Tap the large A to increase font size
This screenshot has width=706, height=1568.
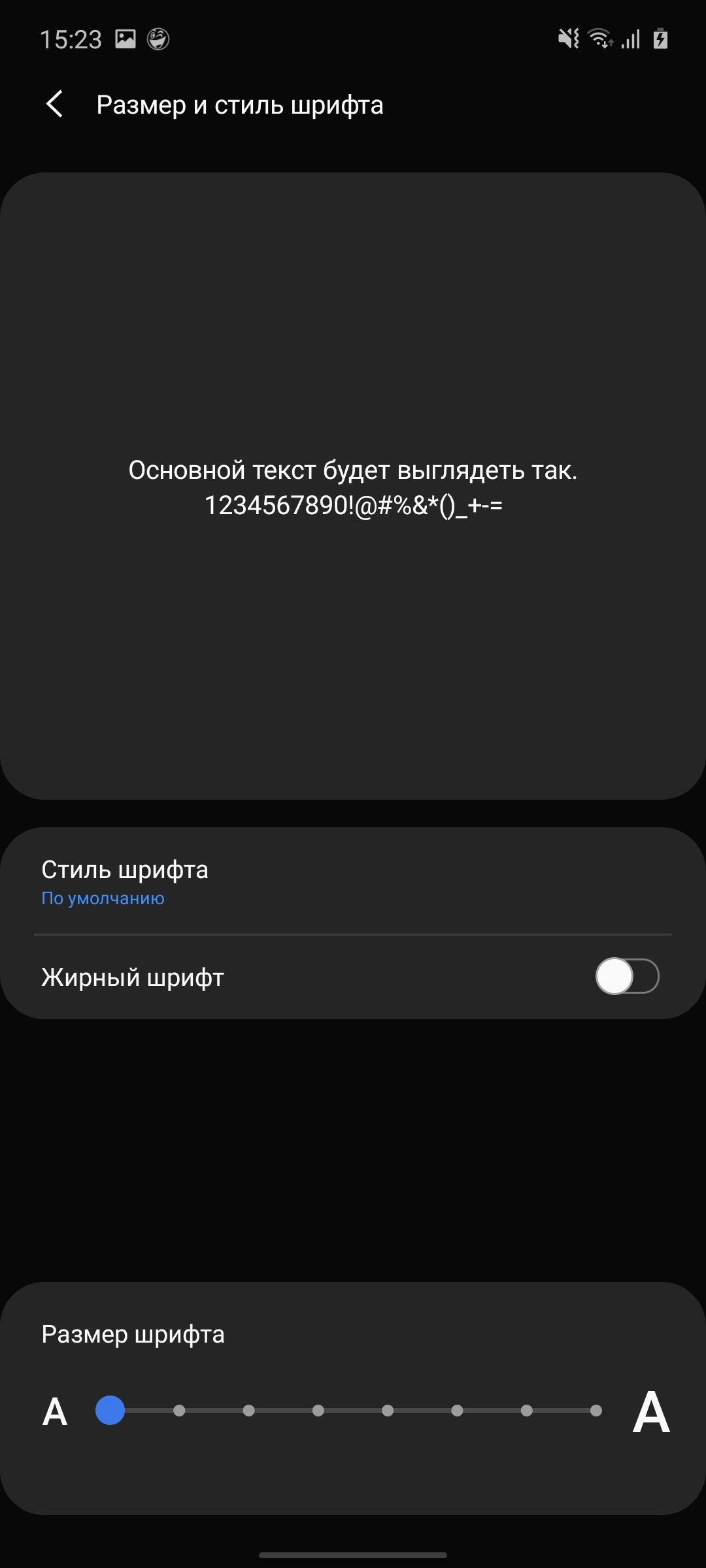click(x=651, y=1411)
